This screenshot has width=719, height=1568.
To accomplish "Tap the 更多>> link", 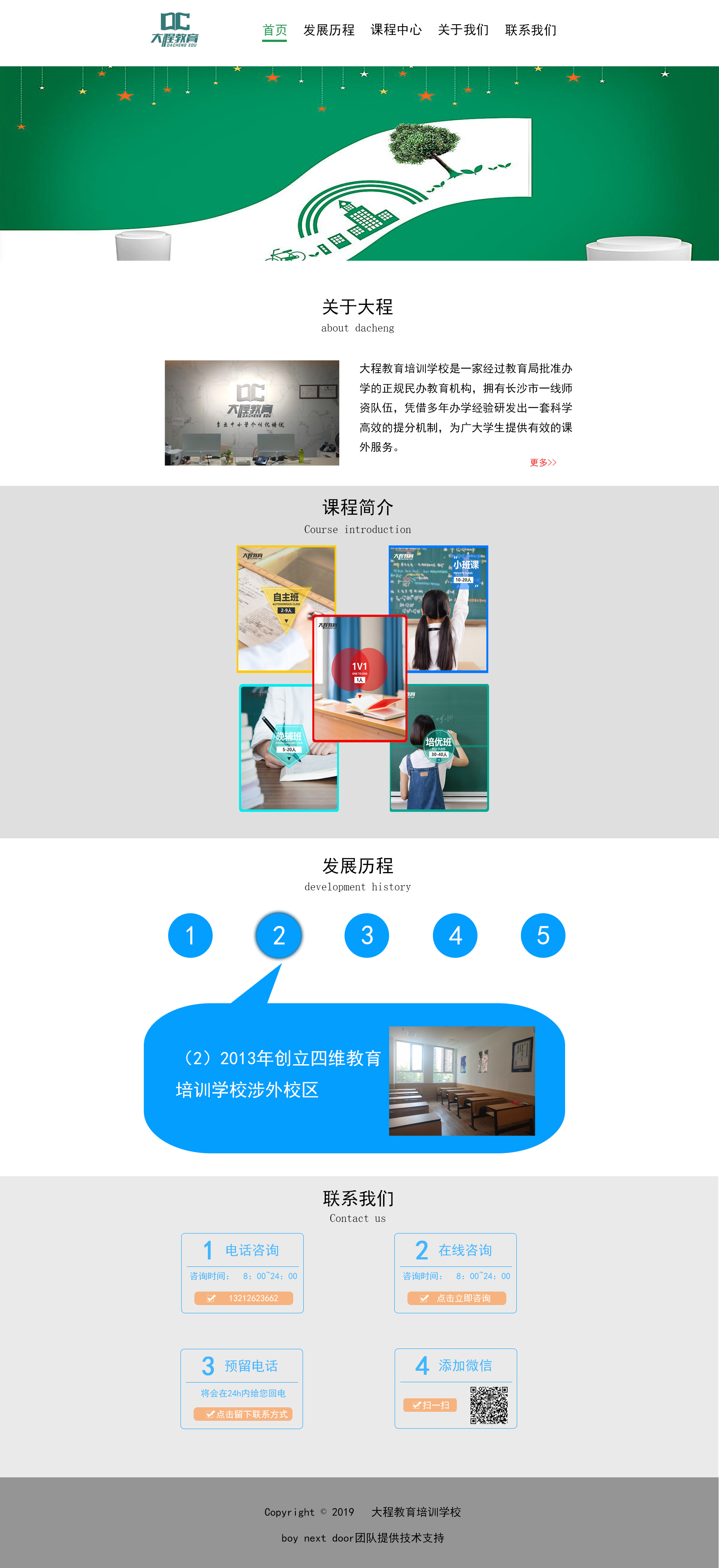I will point(543,463).
